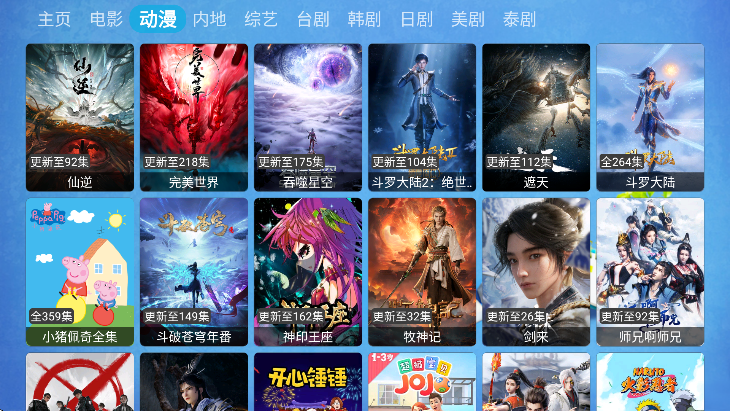This screenshot has width=730, height=411.
Task: Tap the 牧神记 anime card
Action: tap(422, 271)
